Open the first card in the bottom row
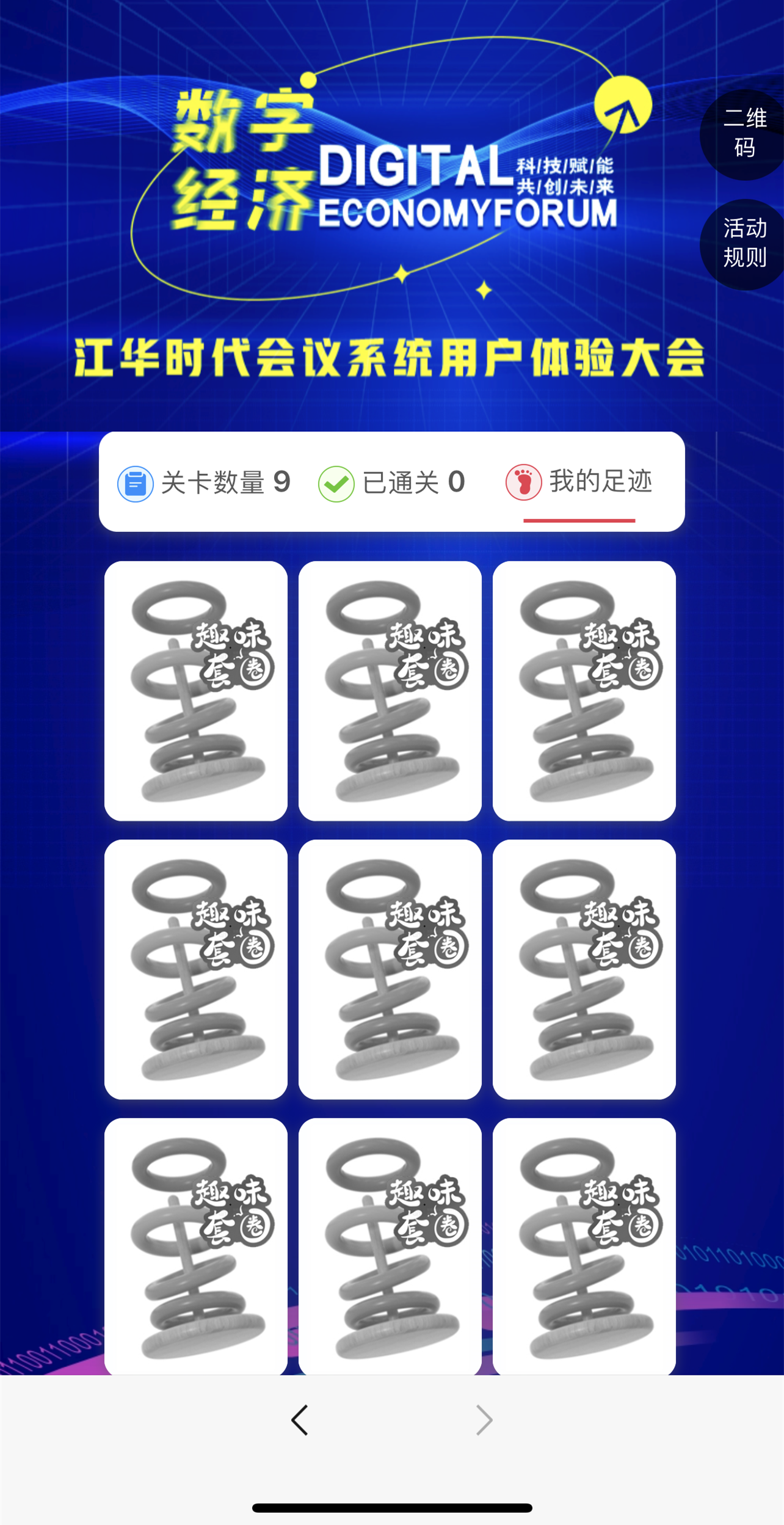 click(x=196, y=1246)
